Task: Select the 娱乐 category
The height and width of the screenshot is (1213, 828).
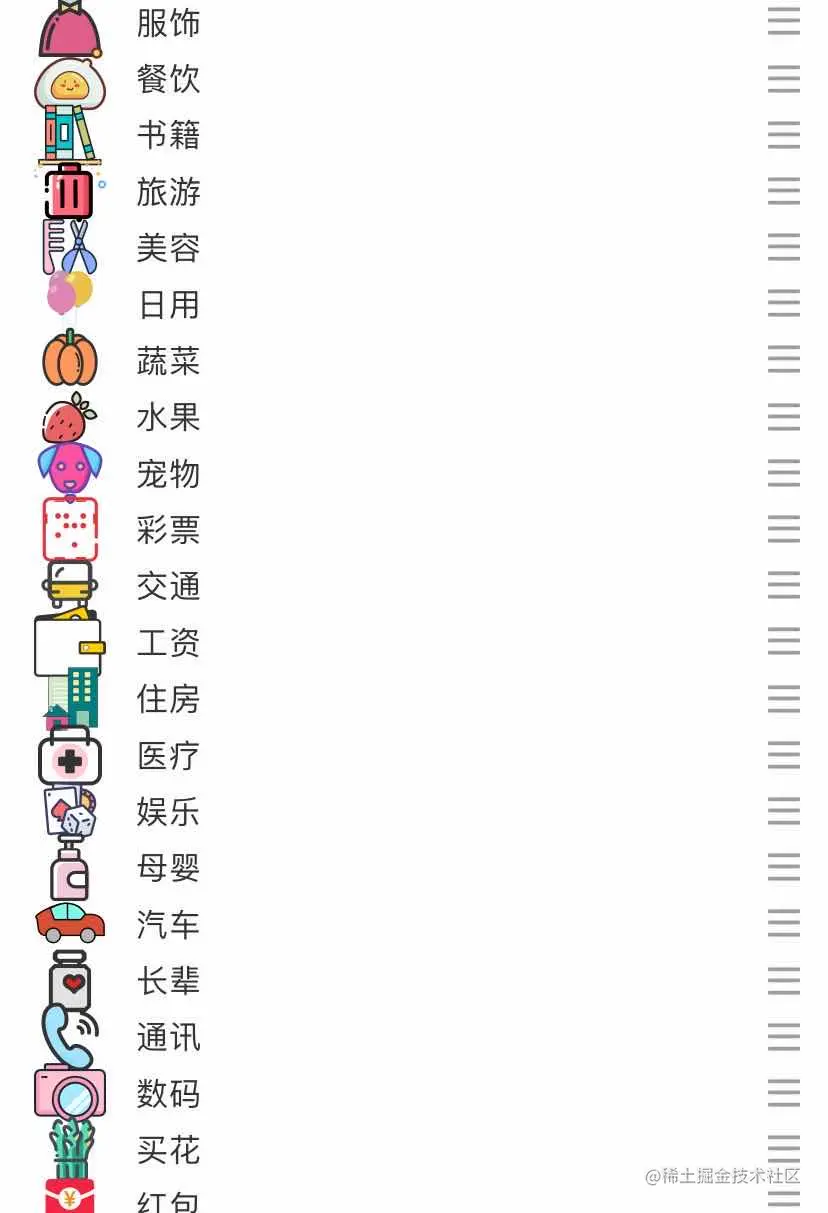Action: pos(168,811)
